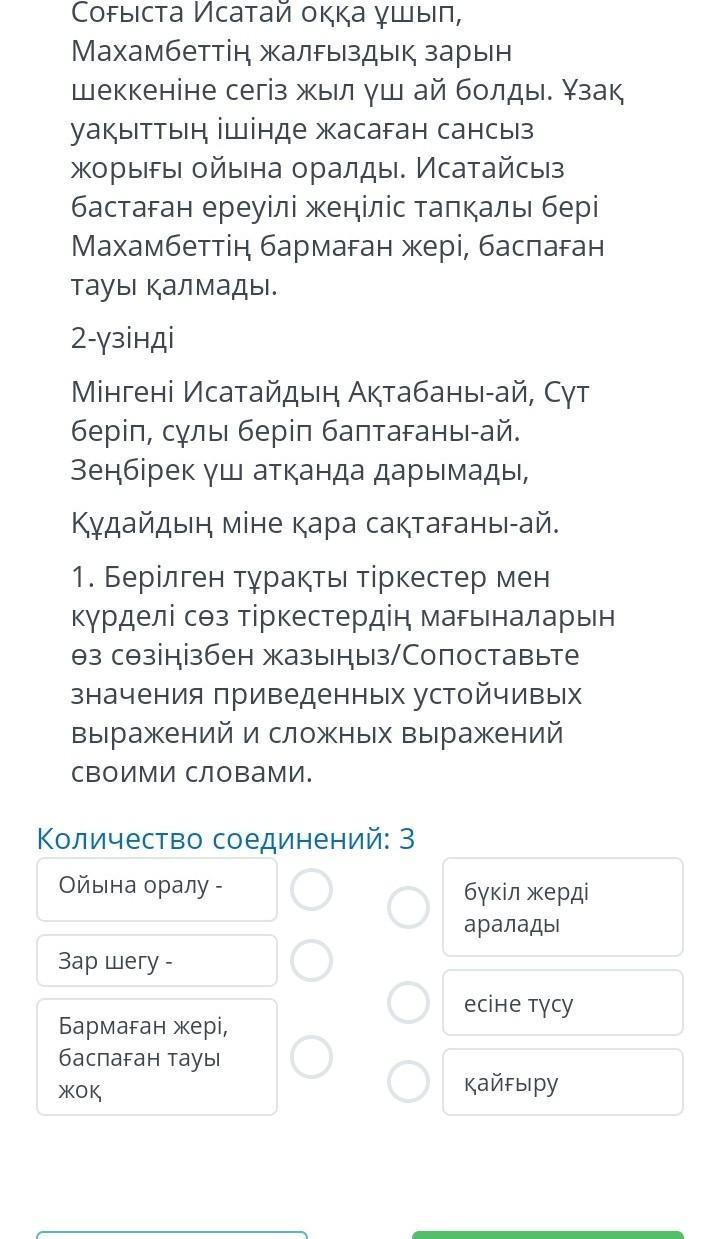Image resolution: width=720 pixels, height=1239 pixels.
Task: Tap the "Ойына оралу" card
Action: (157, 889)
